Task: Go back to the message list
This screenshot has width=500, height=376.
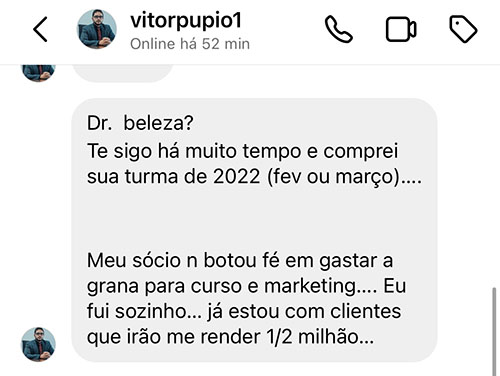Action: [40, 29]
